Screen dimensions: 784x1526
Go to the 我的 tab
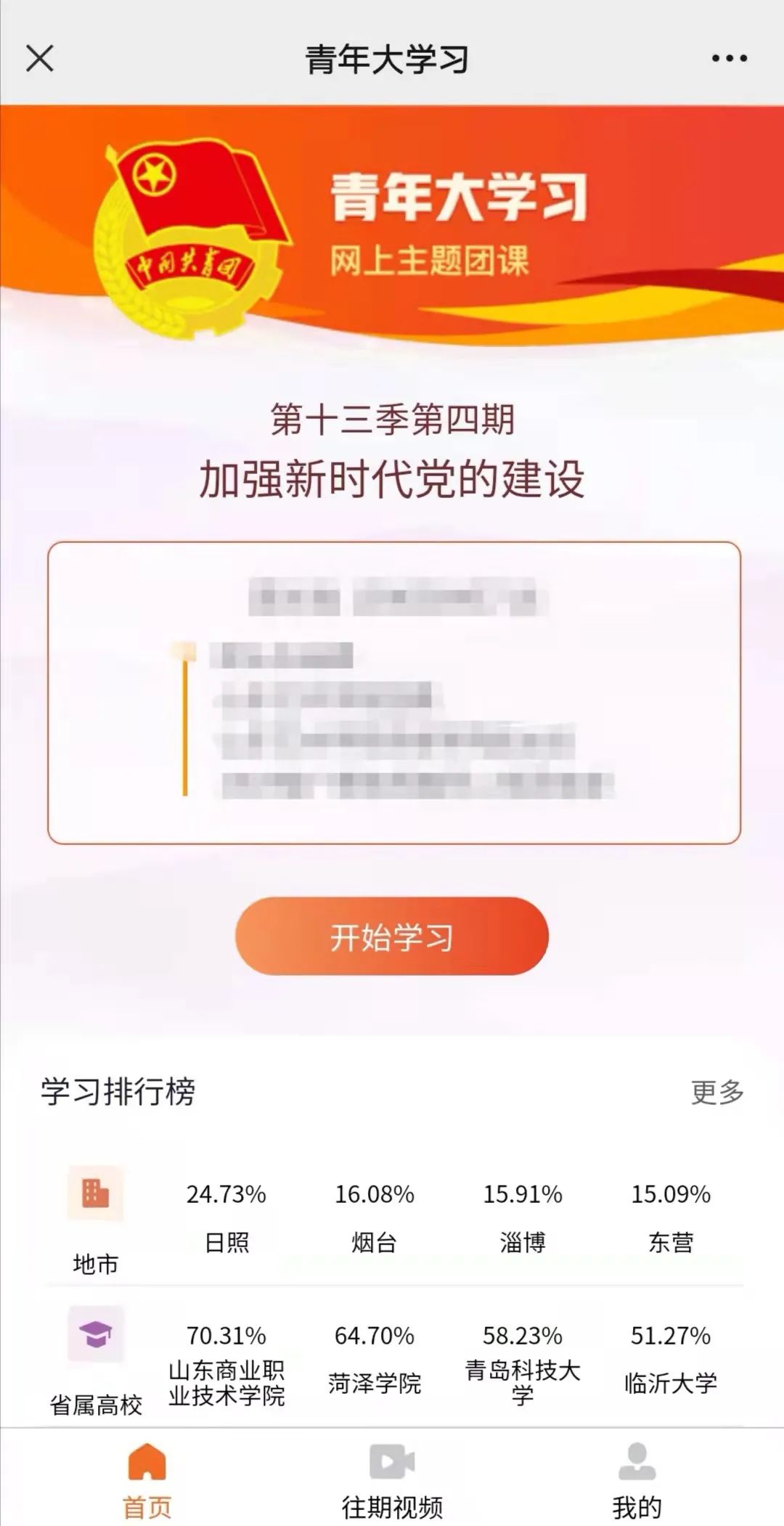(637, 1481)
